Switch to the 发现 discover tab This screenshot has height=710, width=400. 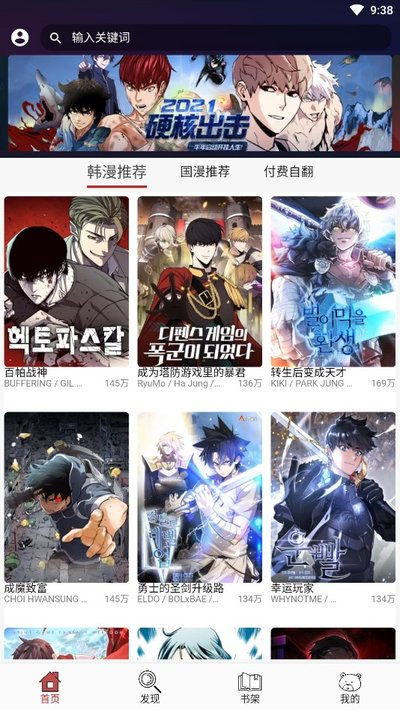click(150, 687)
